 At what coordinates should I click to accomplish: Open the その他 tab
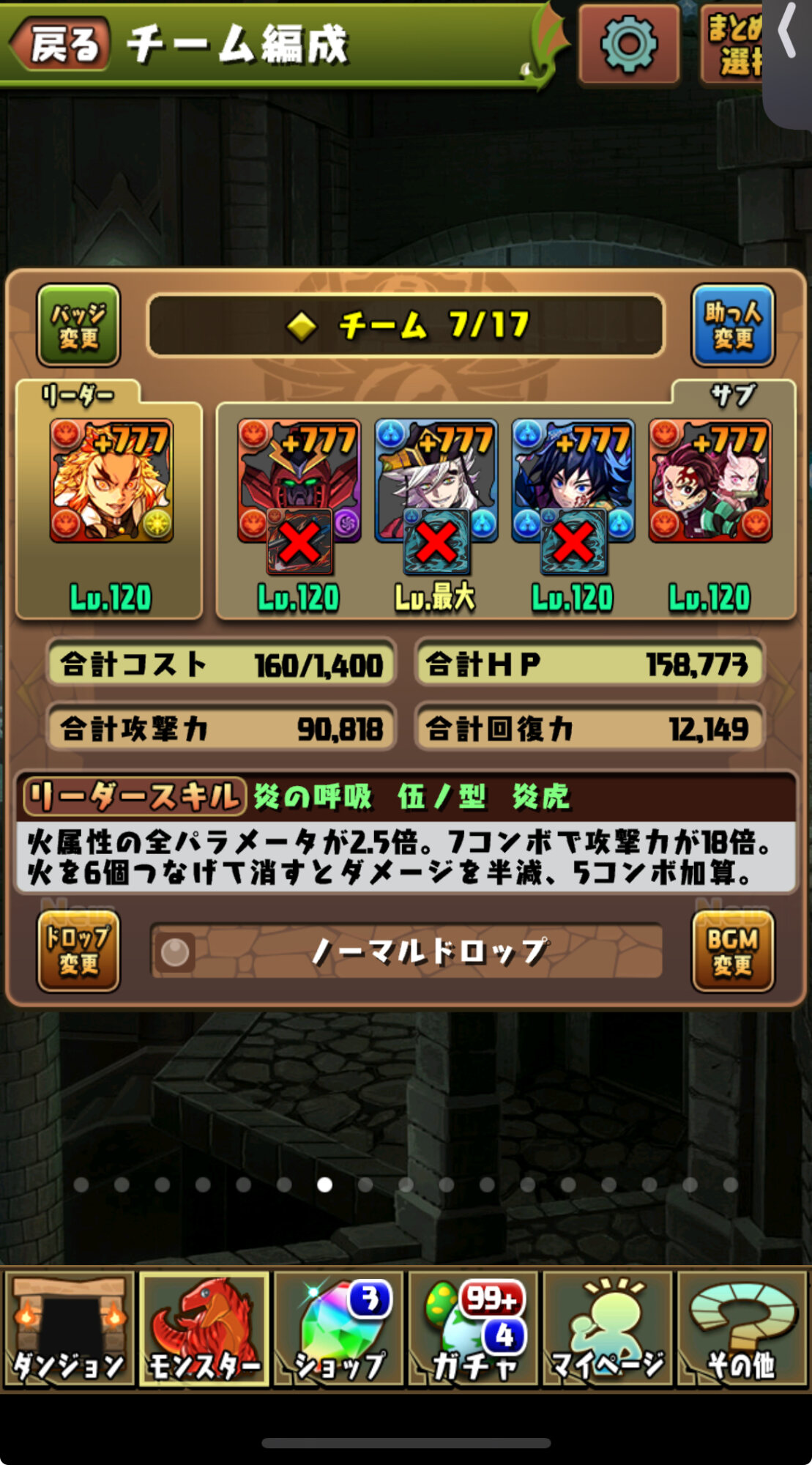click(742, 1329)
